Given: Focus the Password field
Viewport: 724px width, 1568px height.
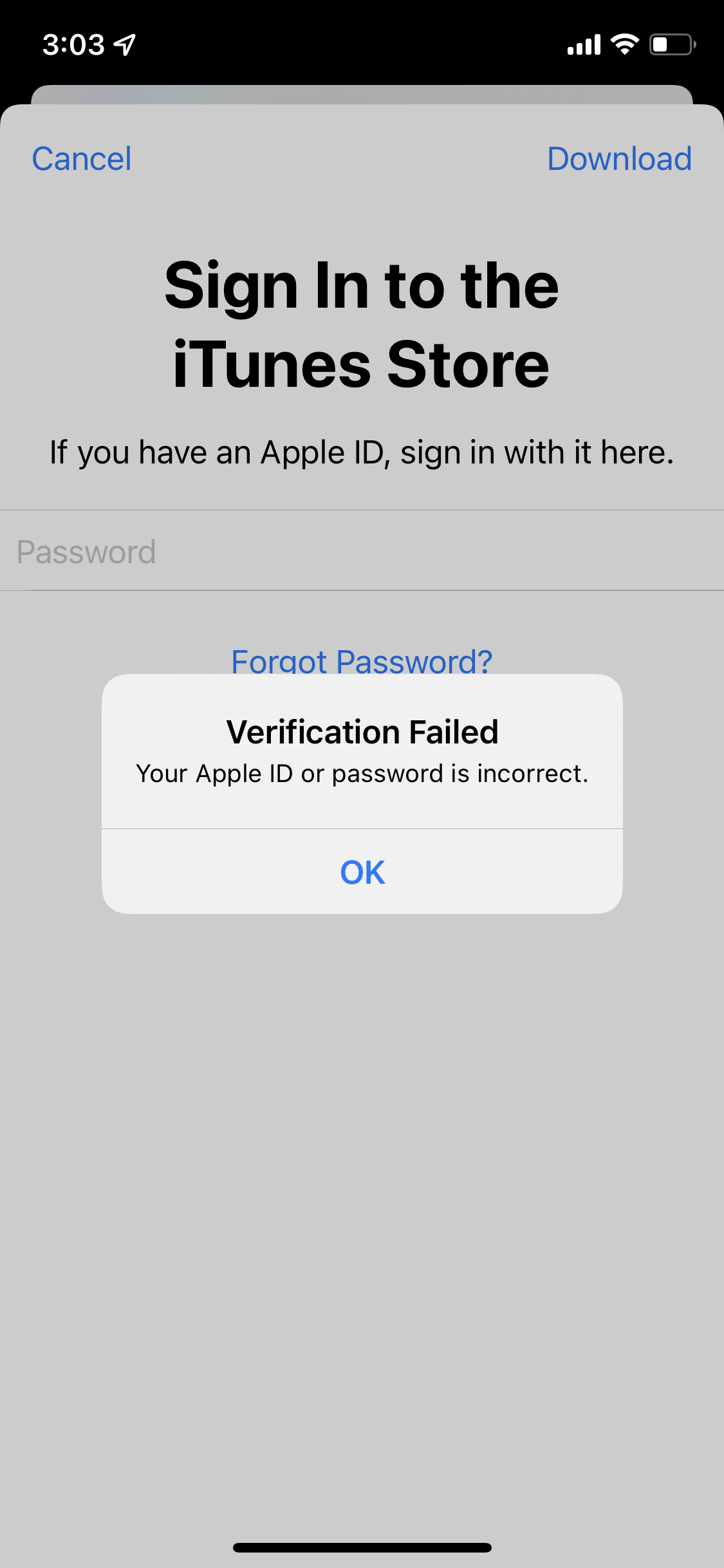Looking at the screenshot, I should [x=360, y=552].
